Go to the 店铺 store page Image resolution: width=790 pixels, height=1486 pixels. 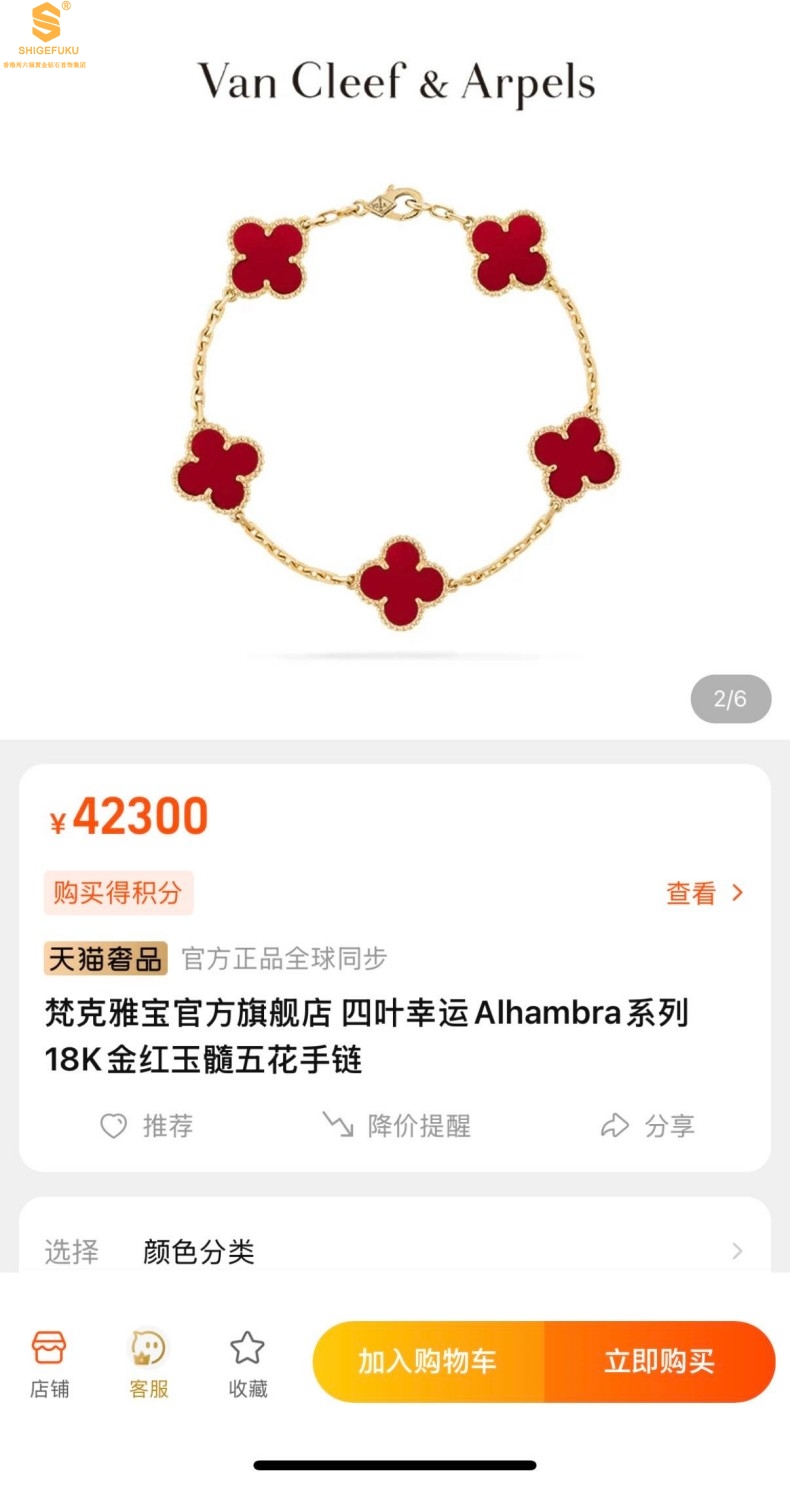click(49, 1362)
